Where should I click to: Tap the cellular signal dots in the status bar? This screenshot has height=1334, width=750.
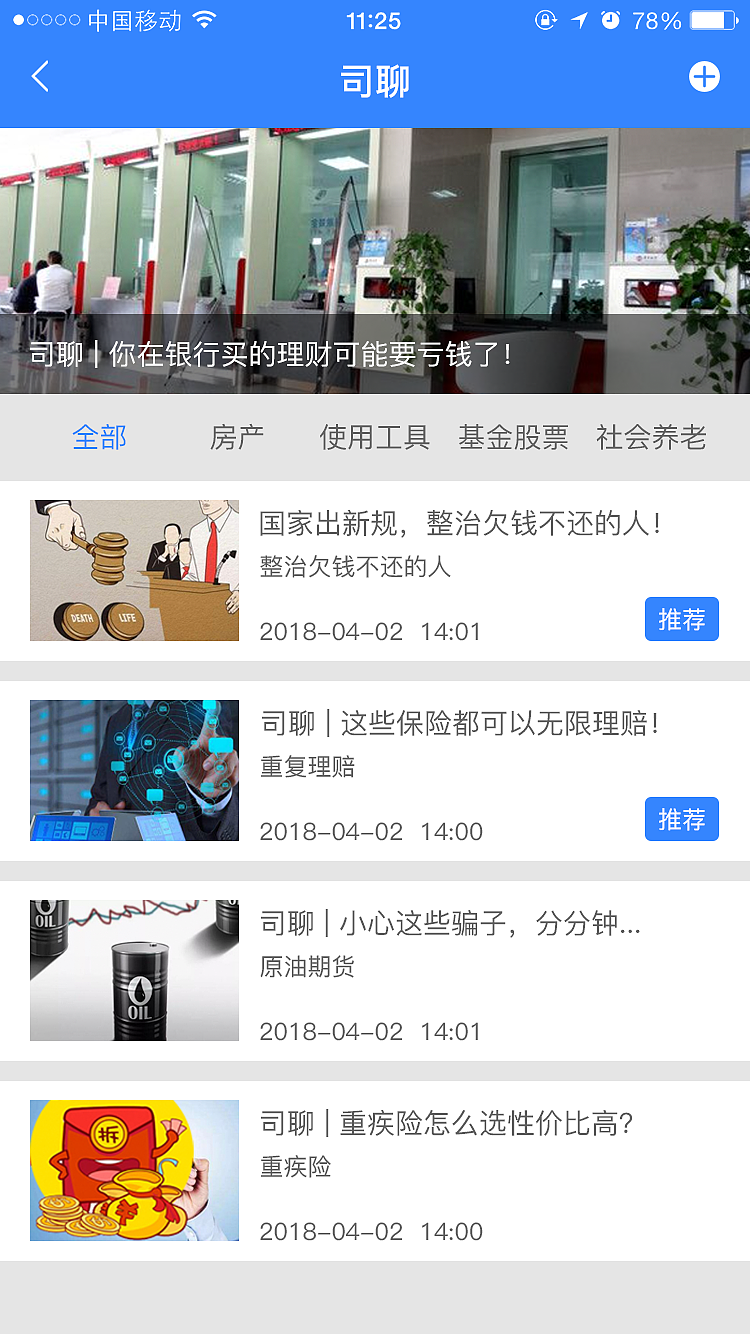point(45,20)
